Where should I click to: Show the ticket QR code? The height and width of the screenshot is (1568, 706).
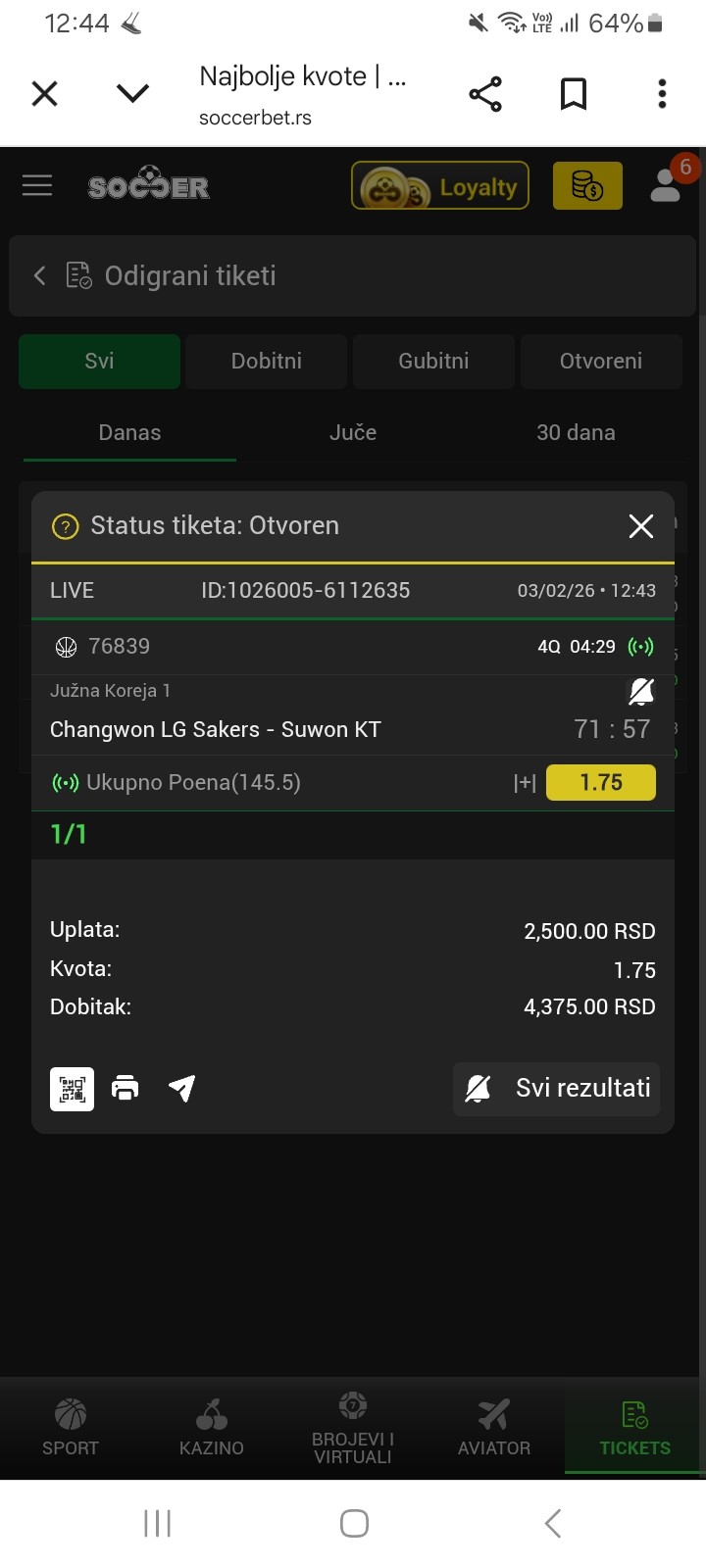tap(73, 1089)
